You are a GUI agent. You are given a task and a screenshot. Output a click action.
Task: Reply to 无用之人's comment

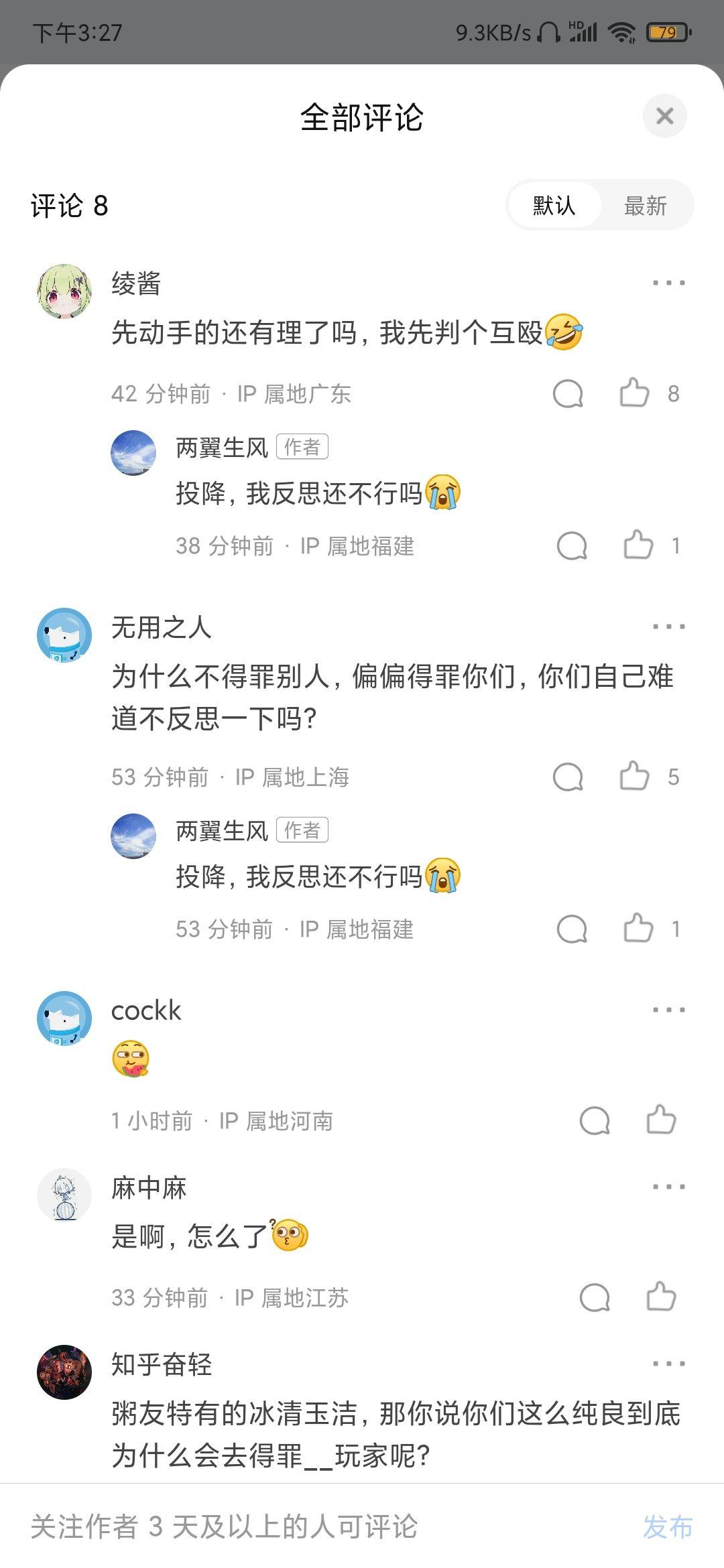pos(568,777)
